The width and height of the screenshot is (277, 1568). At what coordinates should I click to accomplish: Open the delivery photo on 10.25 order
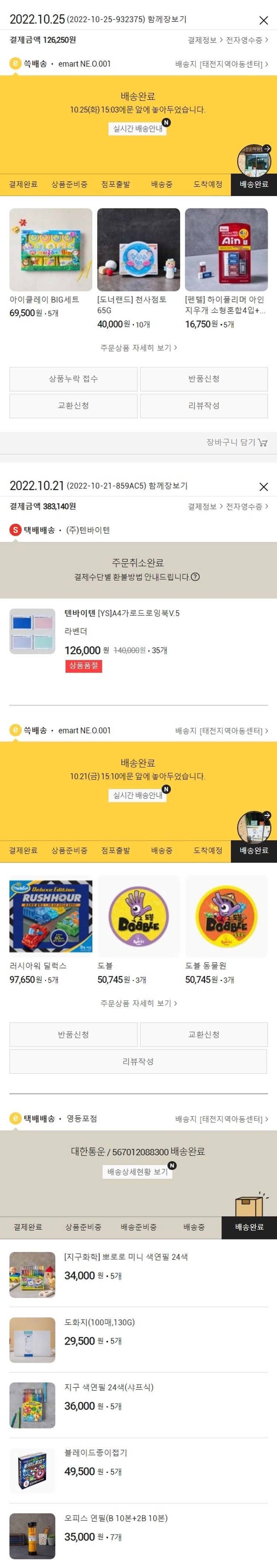pyautogui.click(x=253, y=161)
